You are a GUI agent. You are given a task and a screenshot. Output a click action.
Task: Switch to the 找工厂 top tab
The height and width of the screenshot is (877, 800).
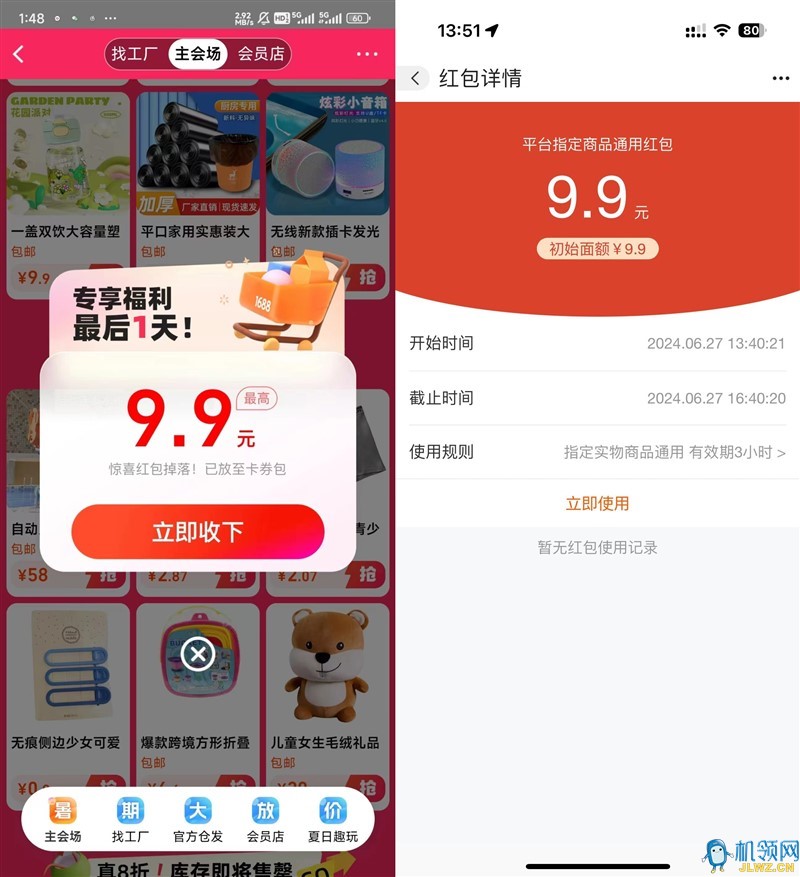click(x=135, y=54)
